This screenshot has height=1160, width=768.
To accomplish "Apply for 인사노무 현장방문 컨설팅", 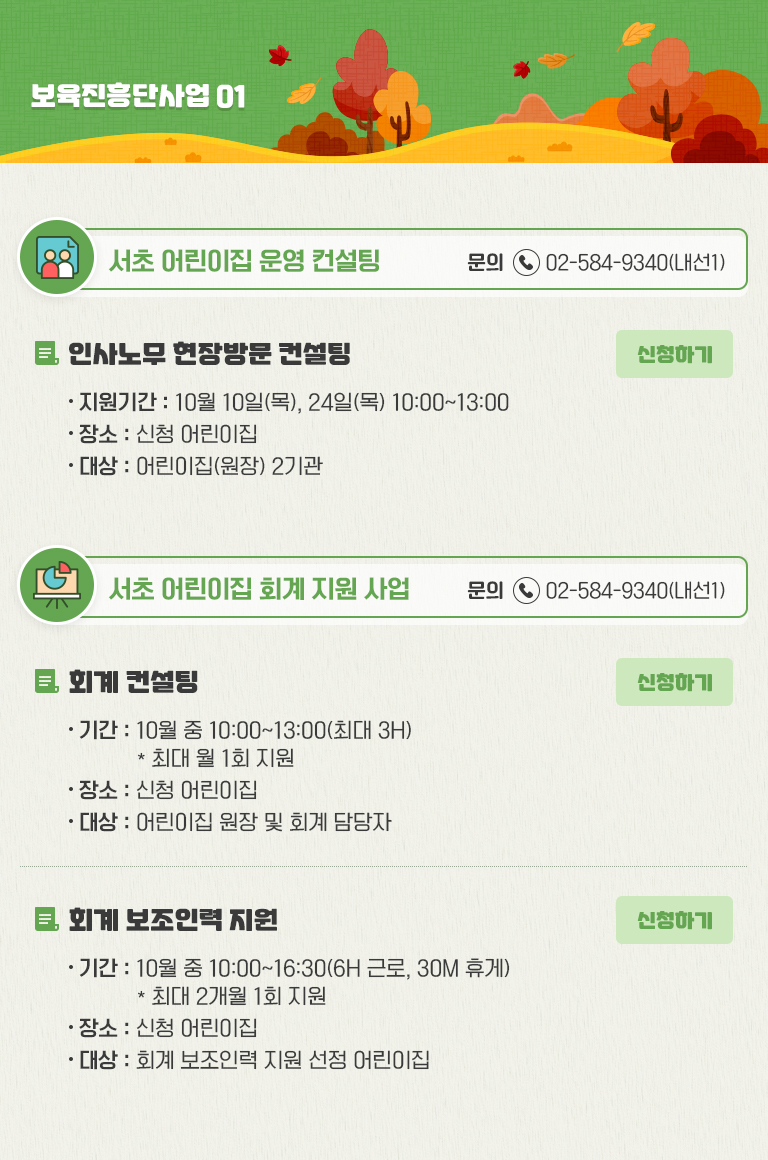I will pos(674,354).
